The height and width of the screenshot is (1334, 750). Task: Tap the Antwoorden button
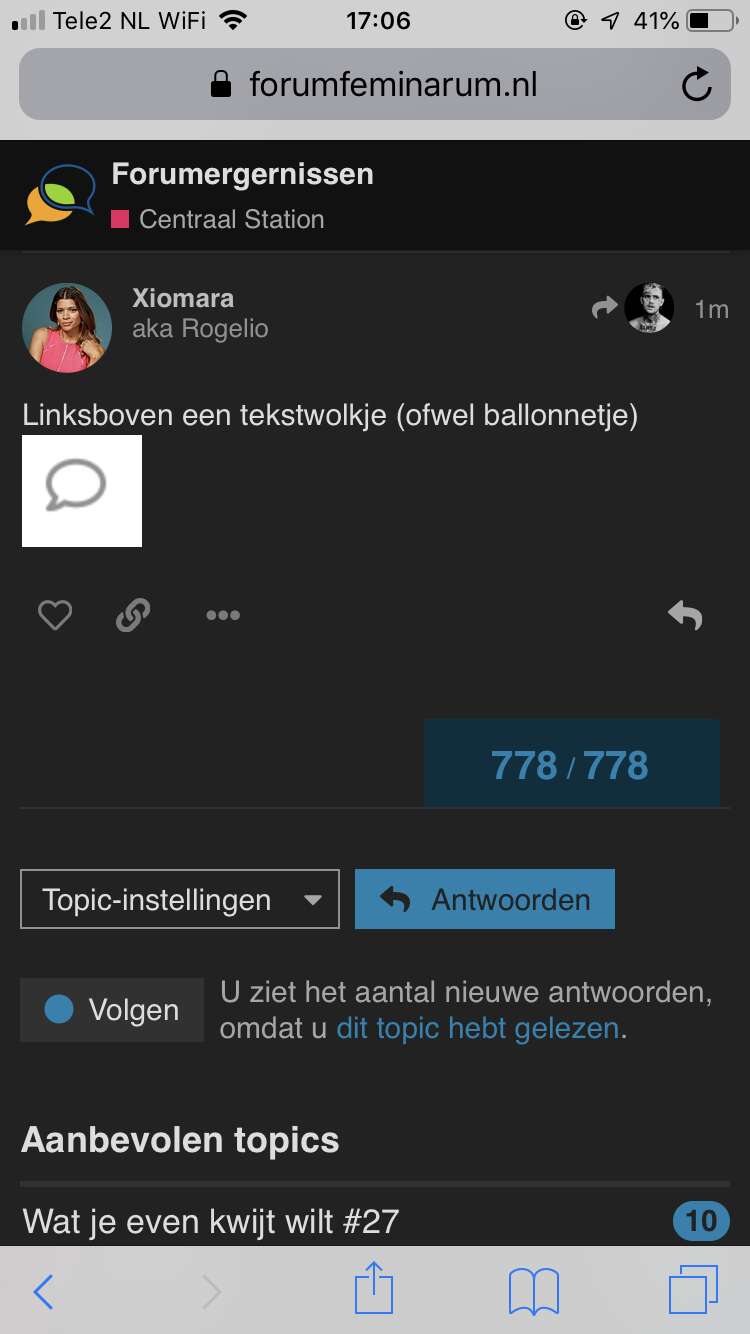485,899
